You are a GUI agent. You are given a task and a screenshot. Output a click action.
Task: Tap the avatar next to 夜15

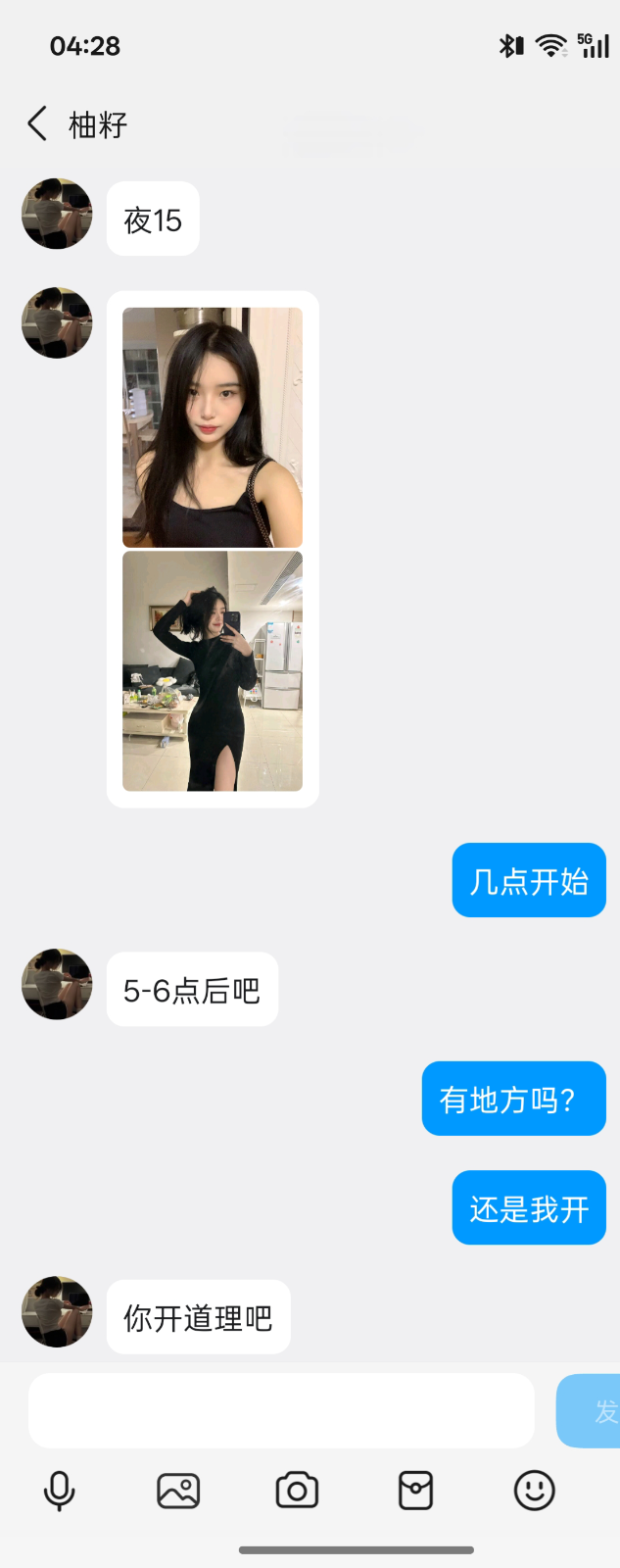pos(57,214)
